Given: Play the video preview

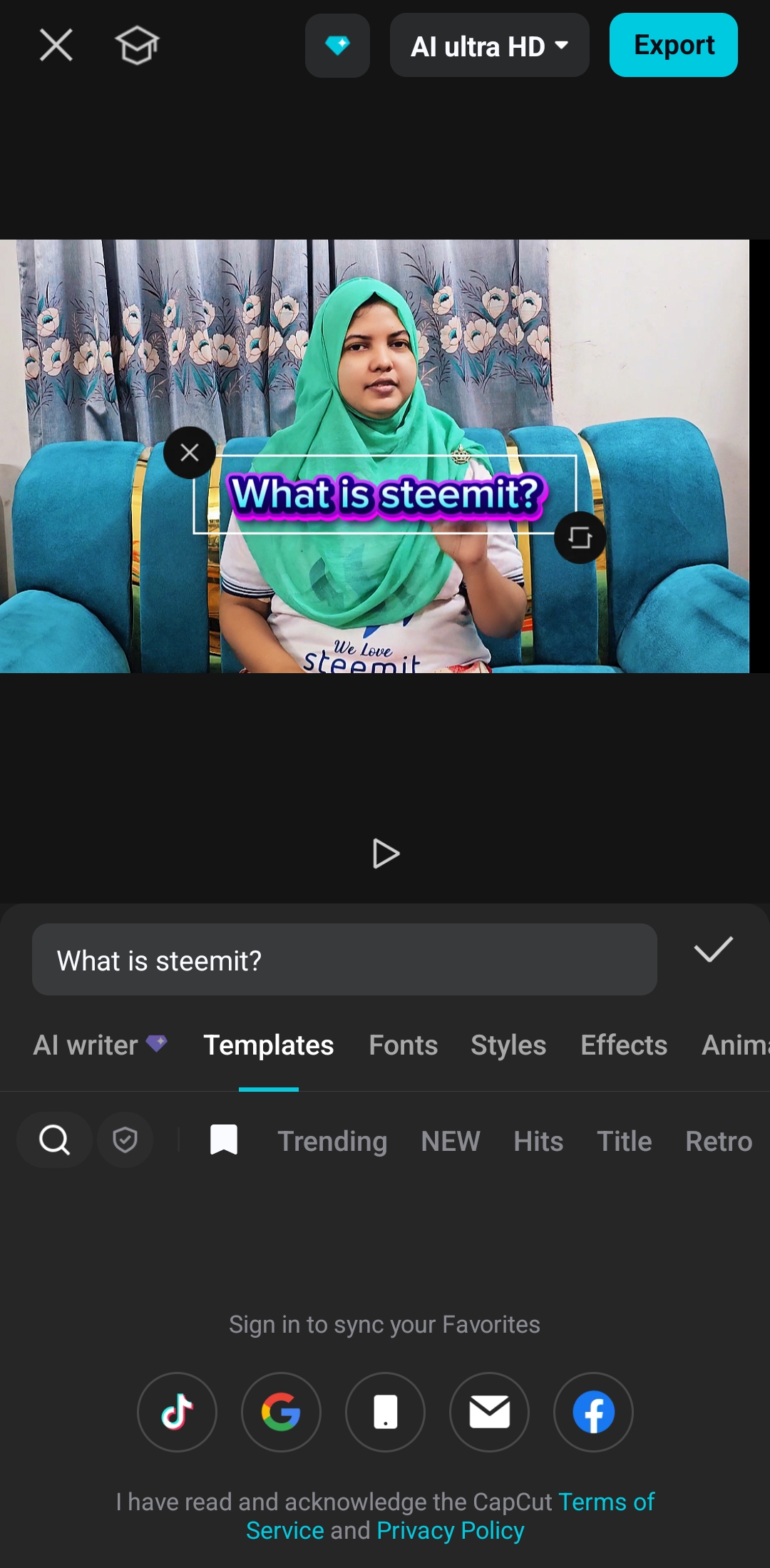Looking at the screenshot, I should click(x=385, y=854).
